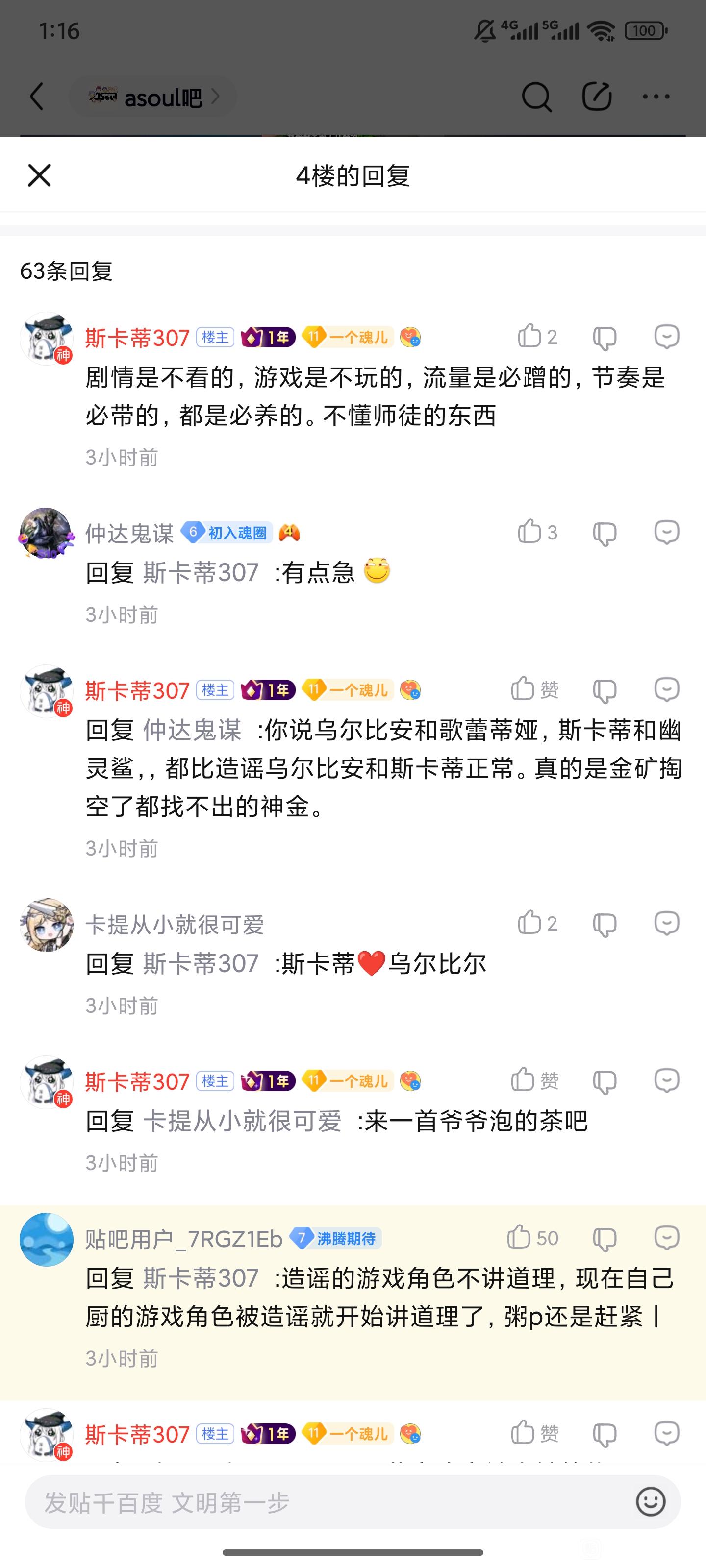Like 贴吧用户_7RGZ1Eb's highlighted reply
This screenshot has height=1568, width=706.
click(520, 1237)
